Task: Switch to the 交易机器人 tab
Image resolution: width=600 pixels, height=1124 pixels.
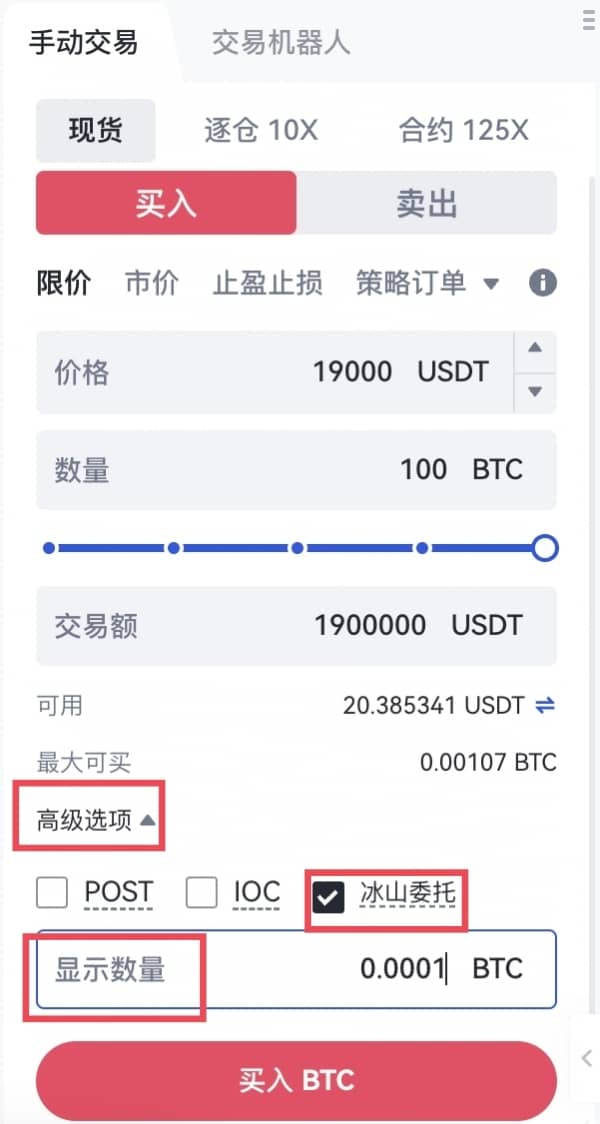Action: click(x=281, y=43)
